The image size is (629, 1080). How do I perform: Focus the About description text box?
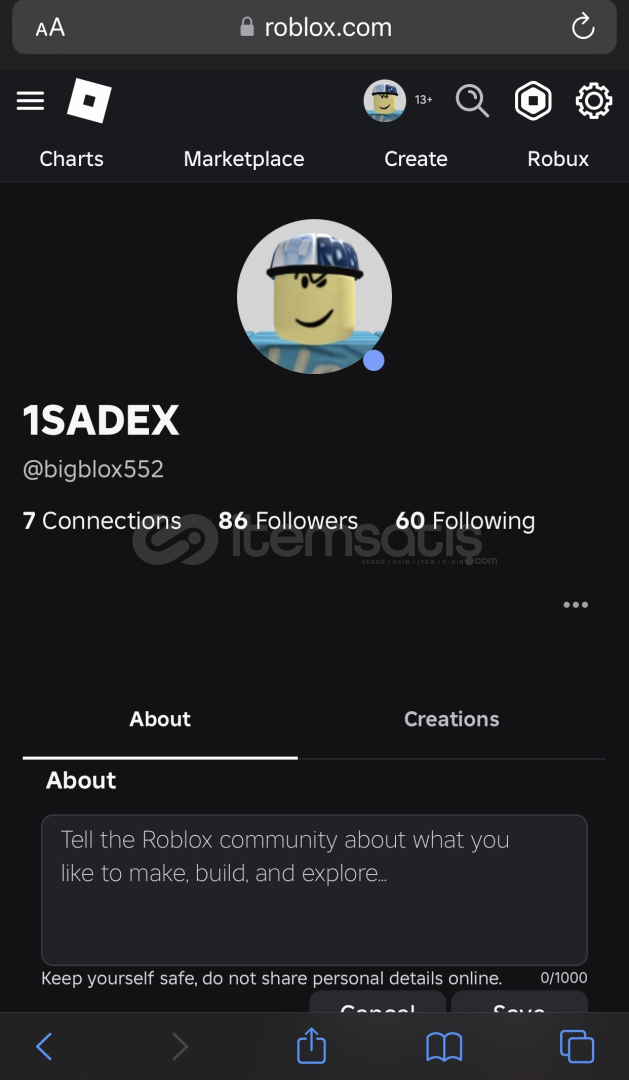[x=314, y=890]
